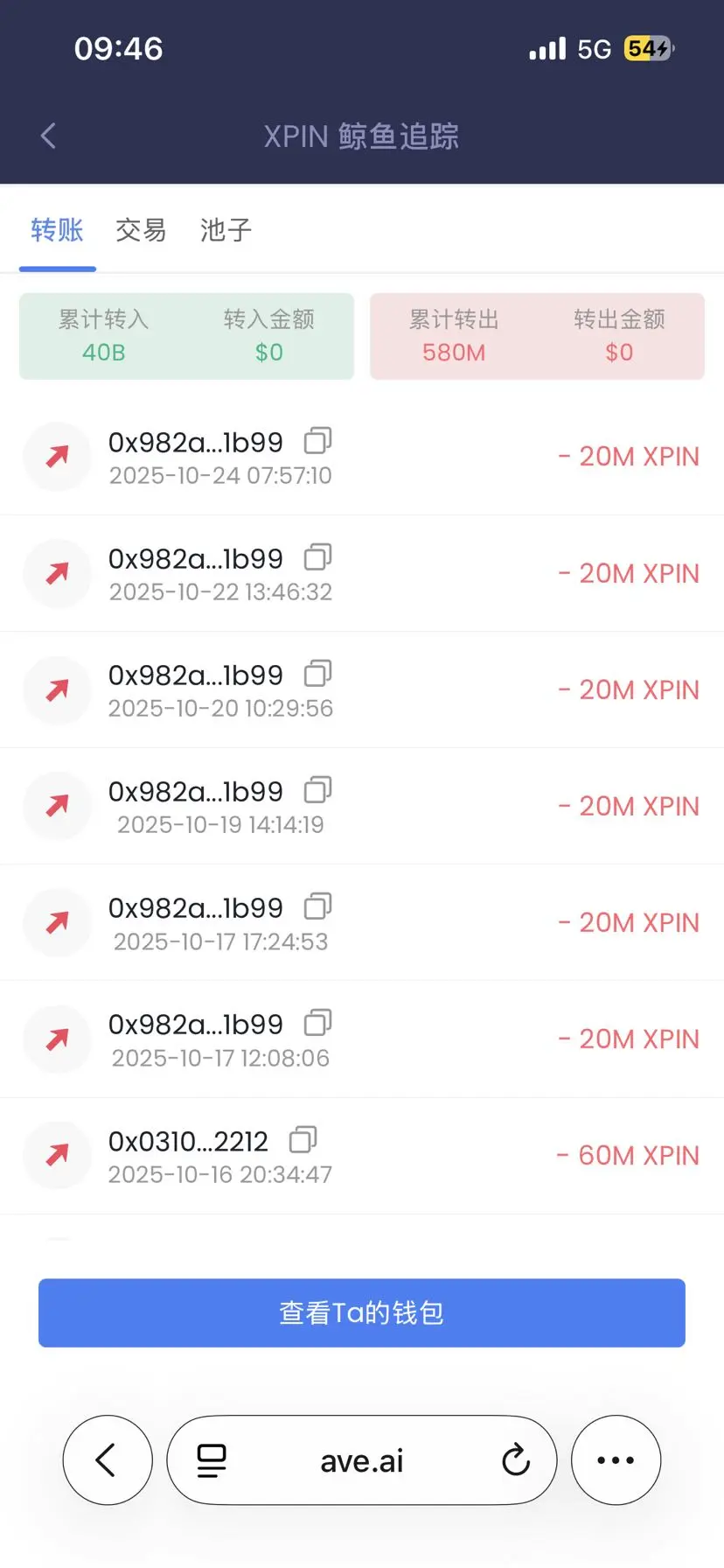
Task: Open the 查看Ta的钱包 button
Action: click(361, 1312)
